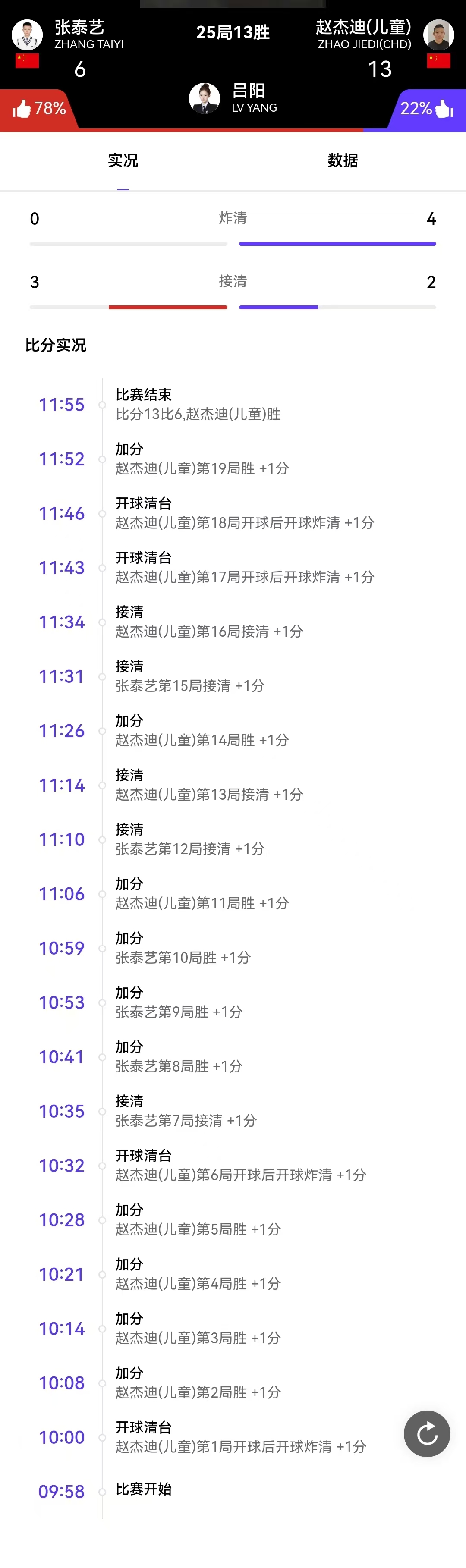Switch to the 数据 tab
The height and width of the screenshot is (1568, 466).
coord(342,161)
